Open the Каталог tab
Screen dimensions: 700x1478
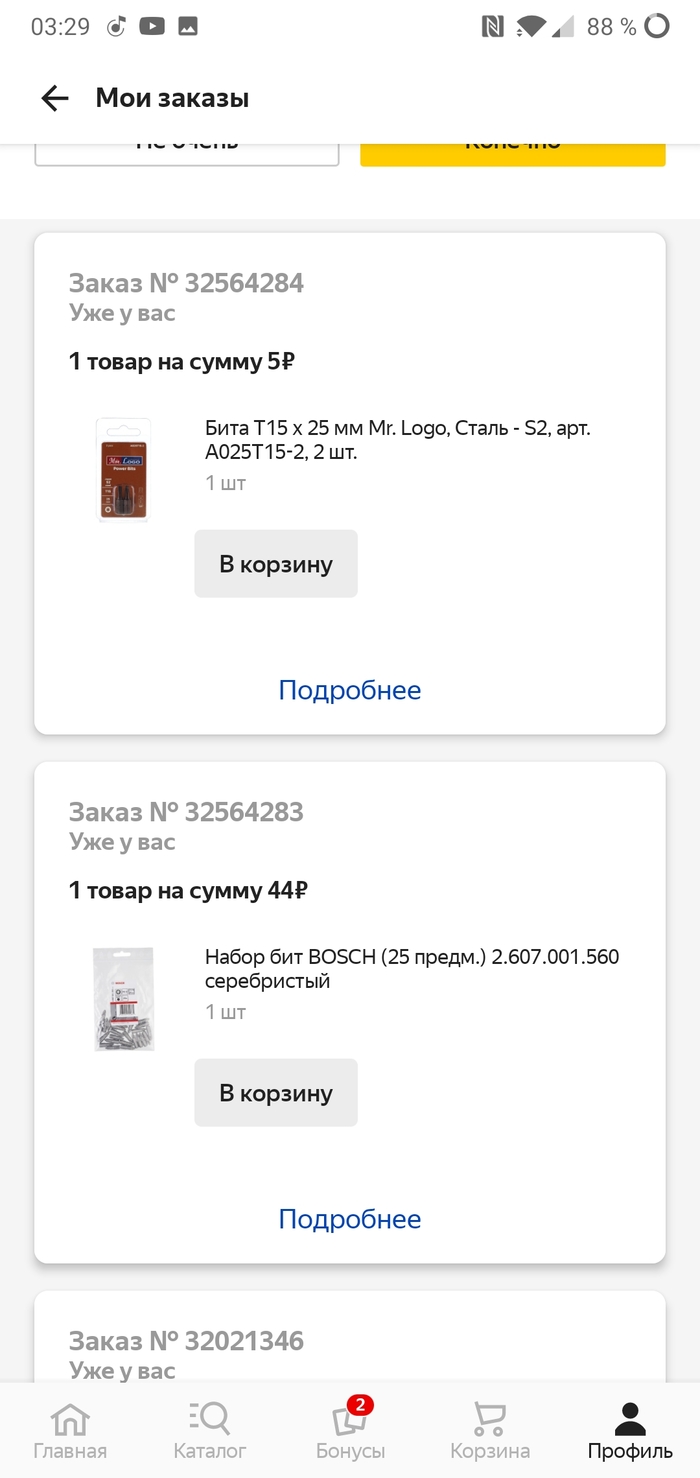[210, 1431]
